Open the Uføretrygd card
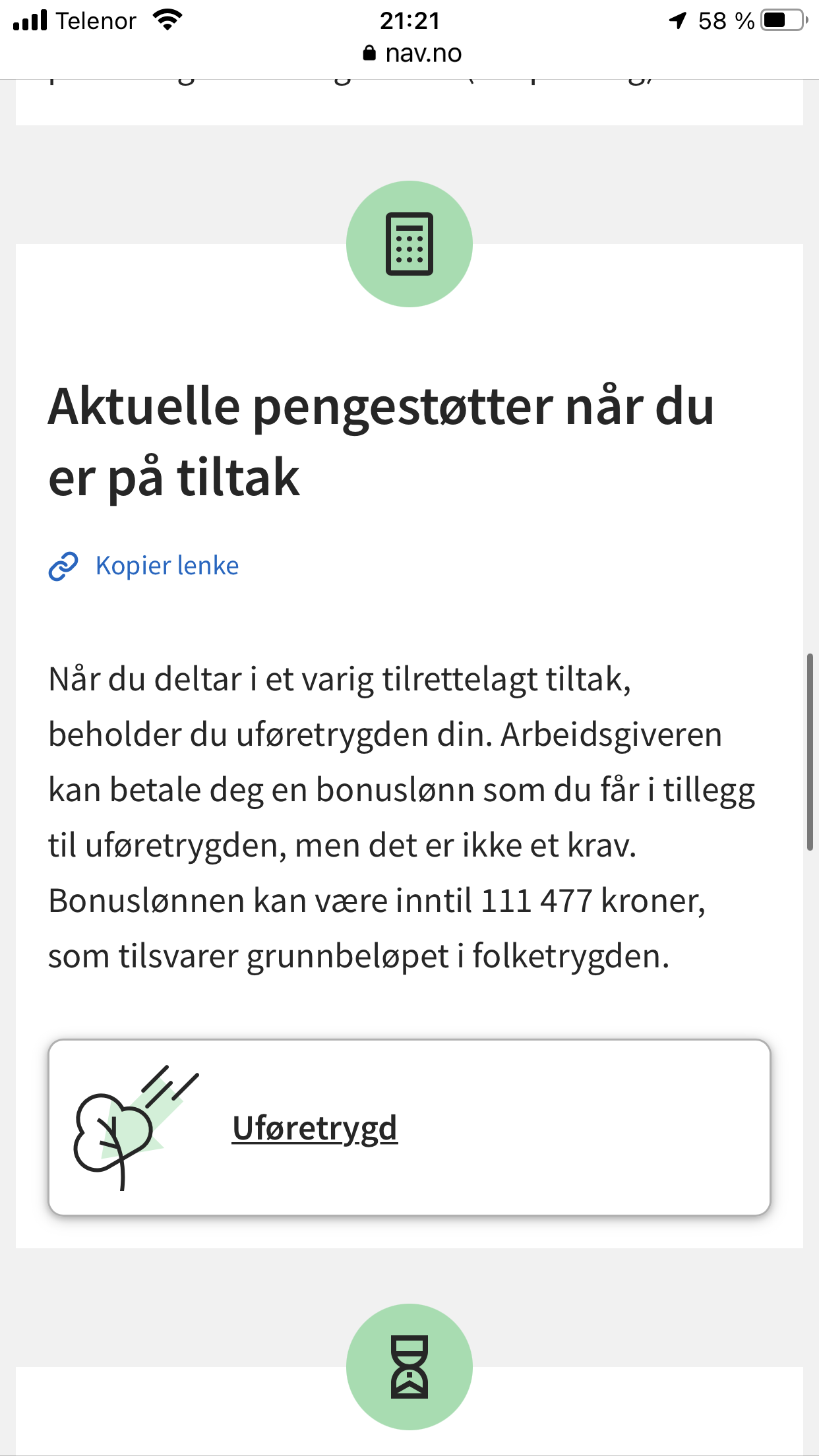Viewport: 819px width, 1456px height. 409,1127
